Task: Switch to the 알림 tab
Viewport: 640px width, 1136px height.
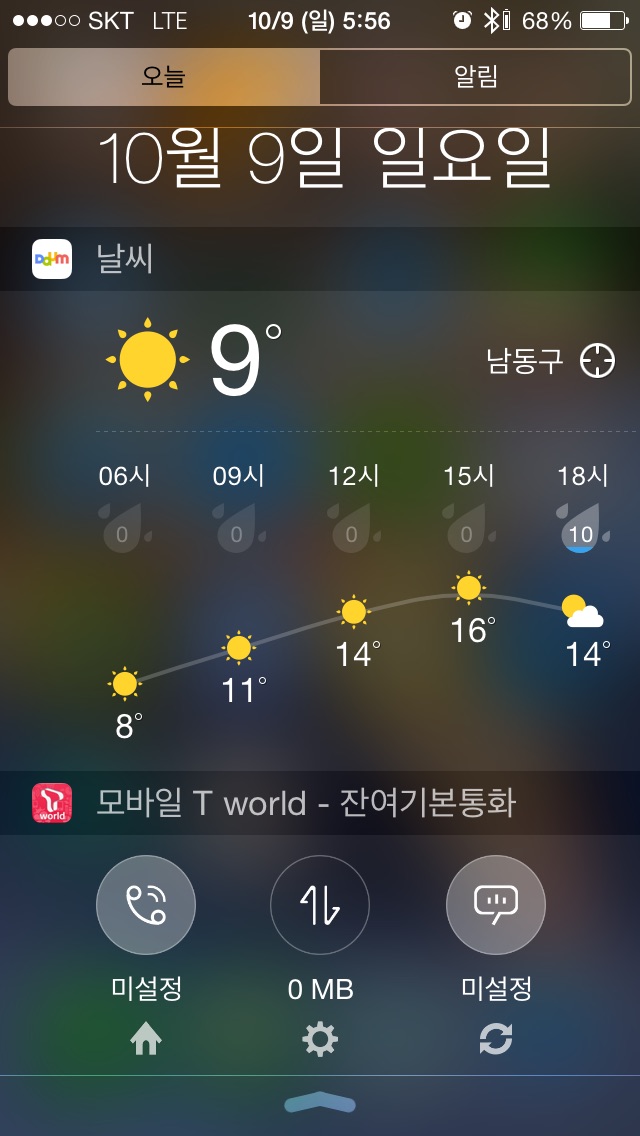Action: coord(475,77)
